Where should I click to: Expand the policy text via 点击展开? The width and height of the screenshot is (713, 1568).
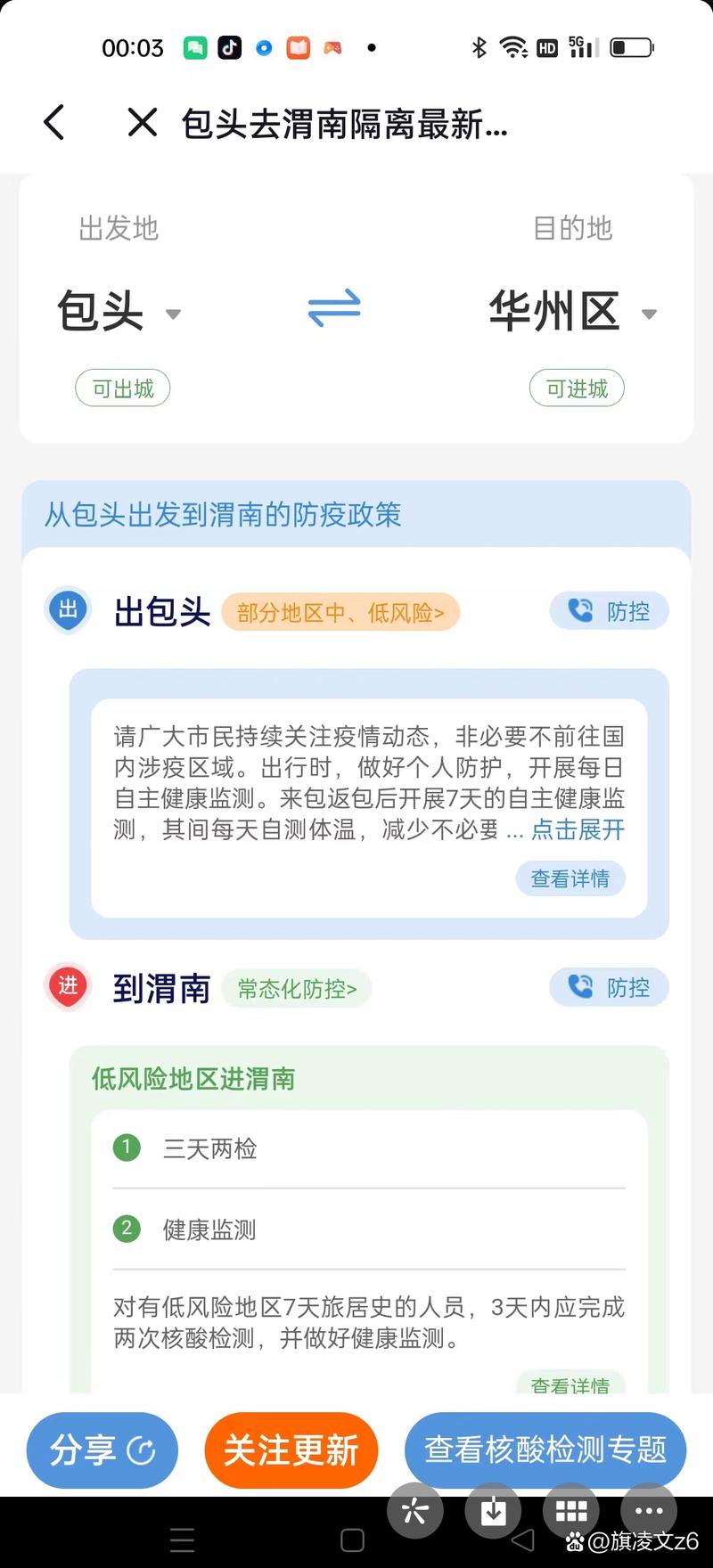(x=579, y=829)
